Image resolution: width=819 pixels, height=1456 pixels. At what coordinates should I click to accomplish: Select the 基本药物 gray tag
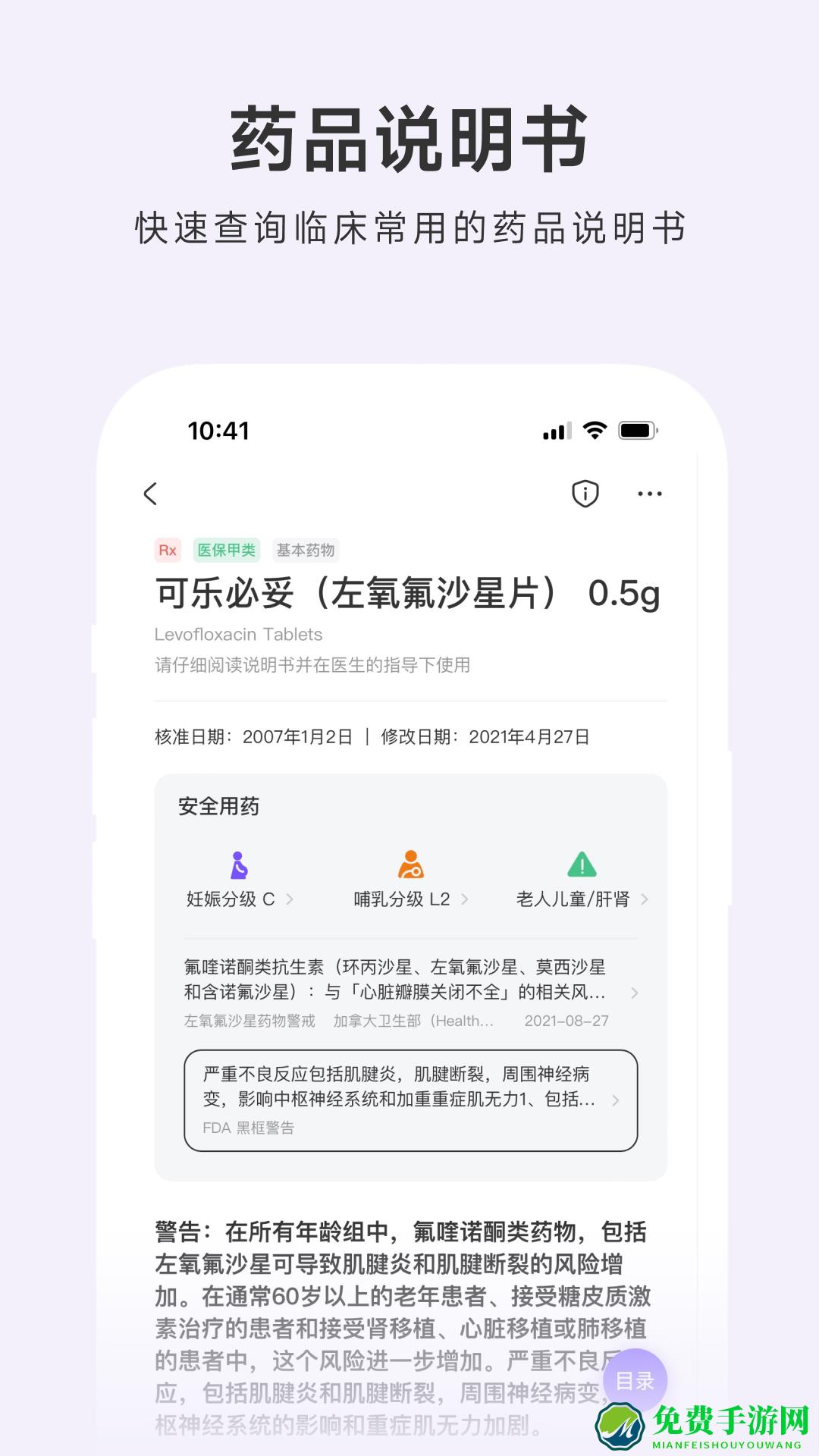[x=305, y=550]
